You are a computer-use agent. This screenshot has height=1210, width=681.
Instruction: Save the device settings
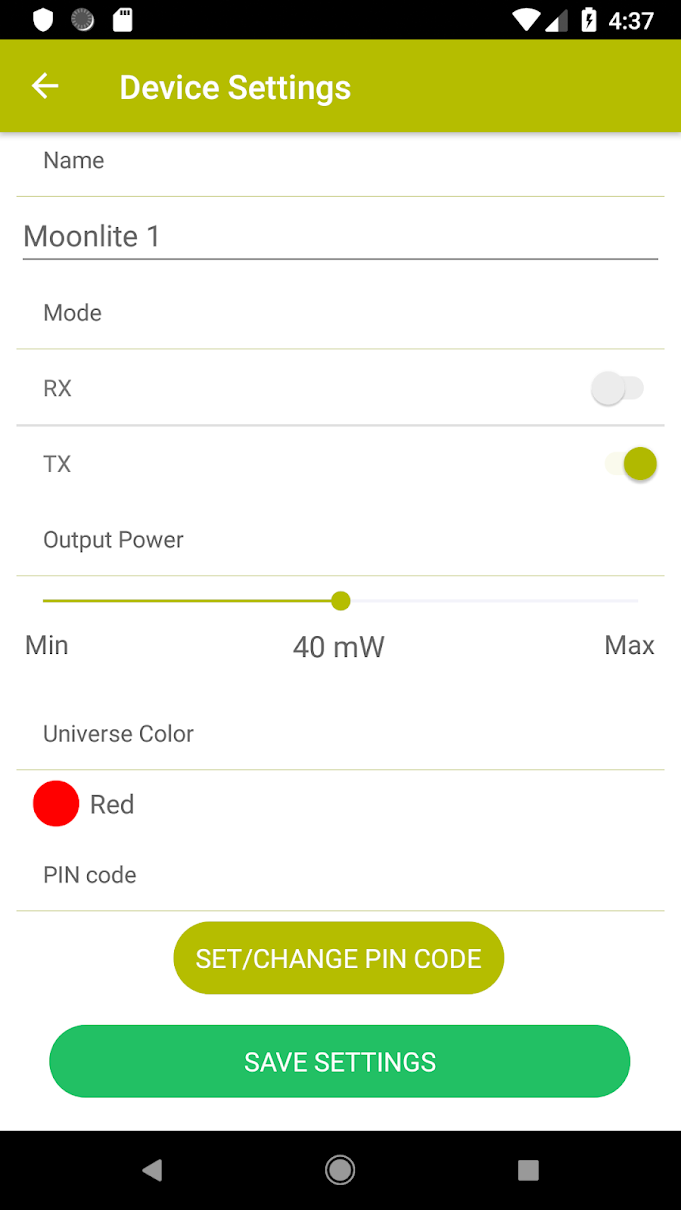340,1061
